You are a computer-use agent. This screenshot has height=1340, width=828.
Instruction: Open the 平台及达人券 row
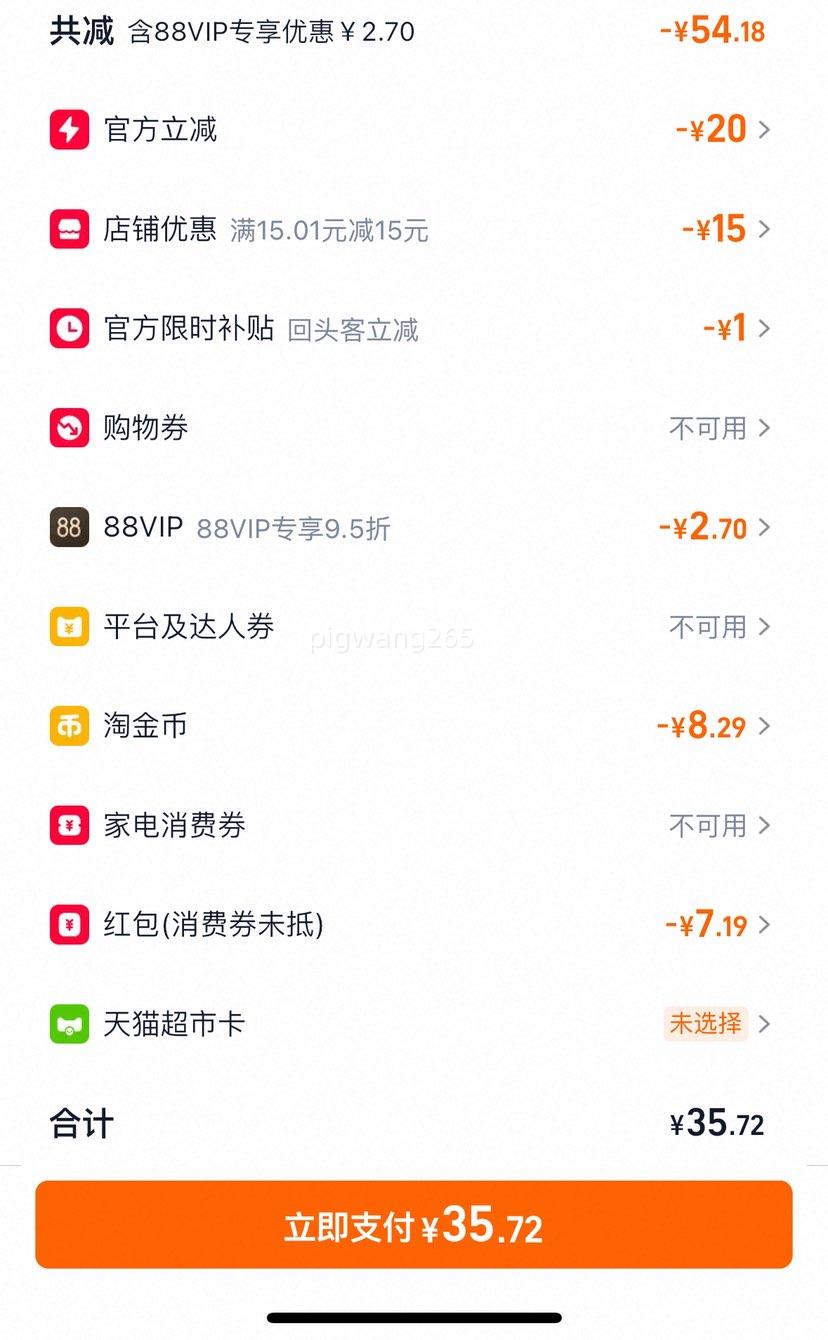click(x=414, y=627)
